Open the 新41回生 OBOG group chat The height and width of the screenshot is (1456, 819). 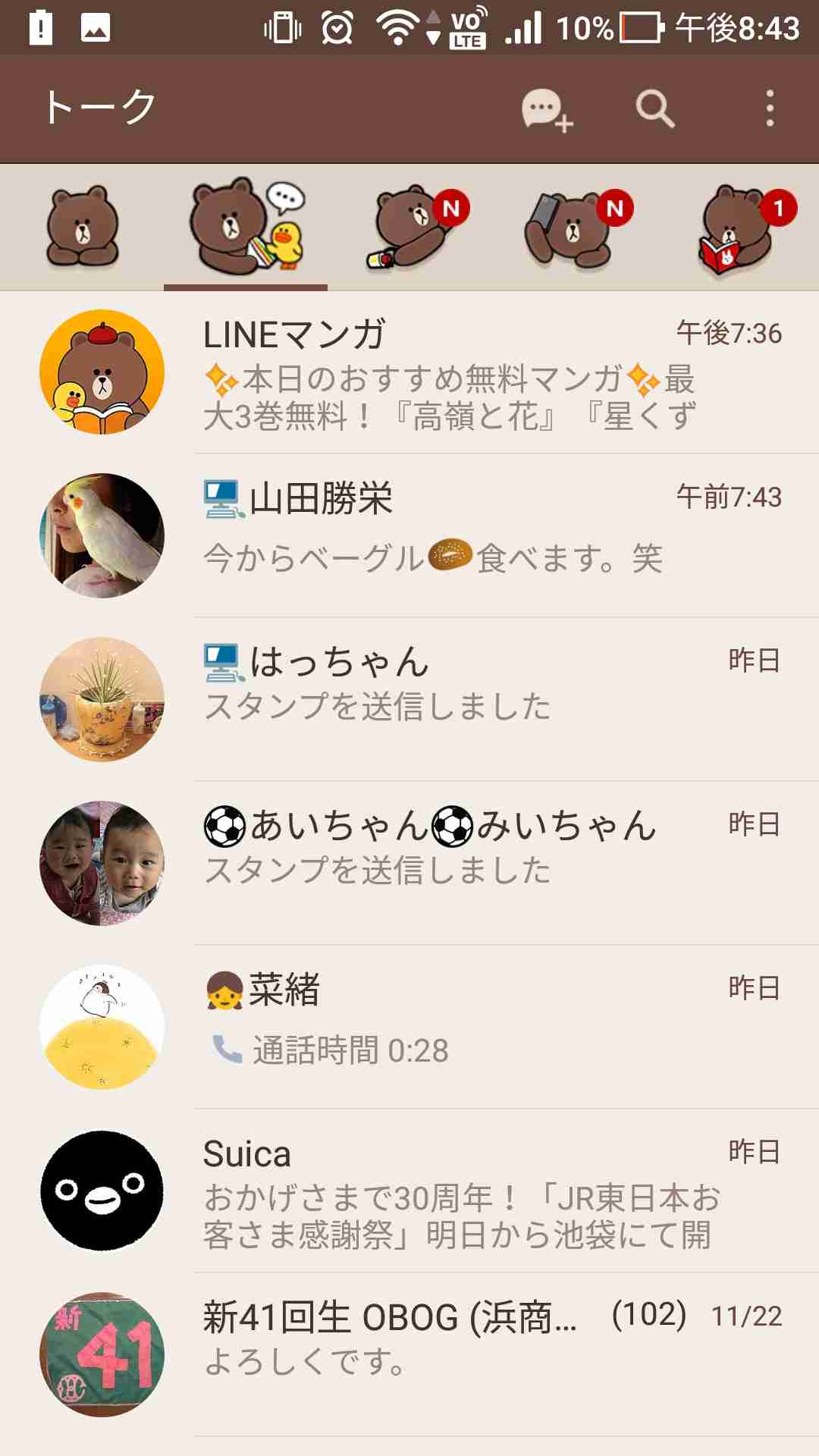point(409,1355)
